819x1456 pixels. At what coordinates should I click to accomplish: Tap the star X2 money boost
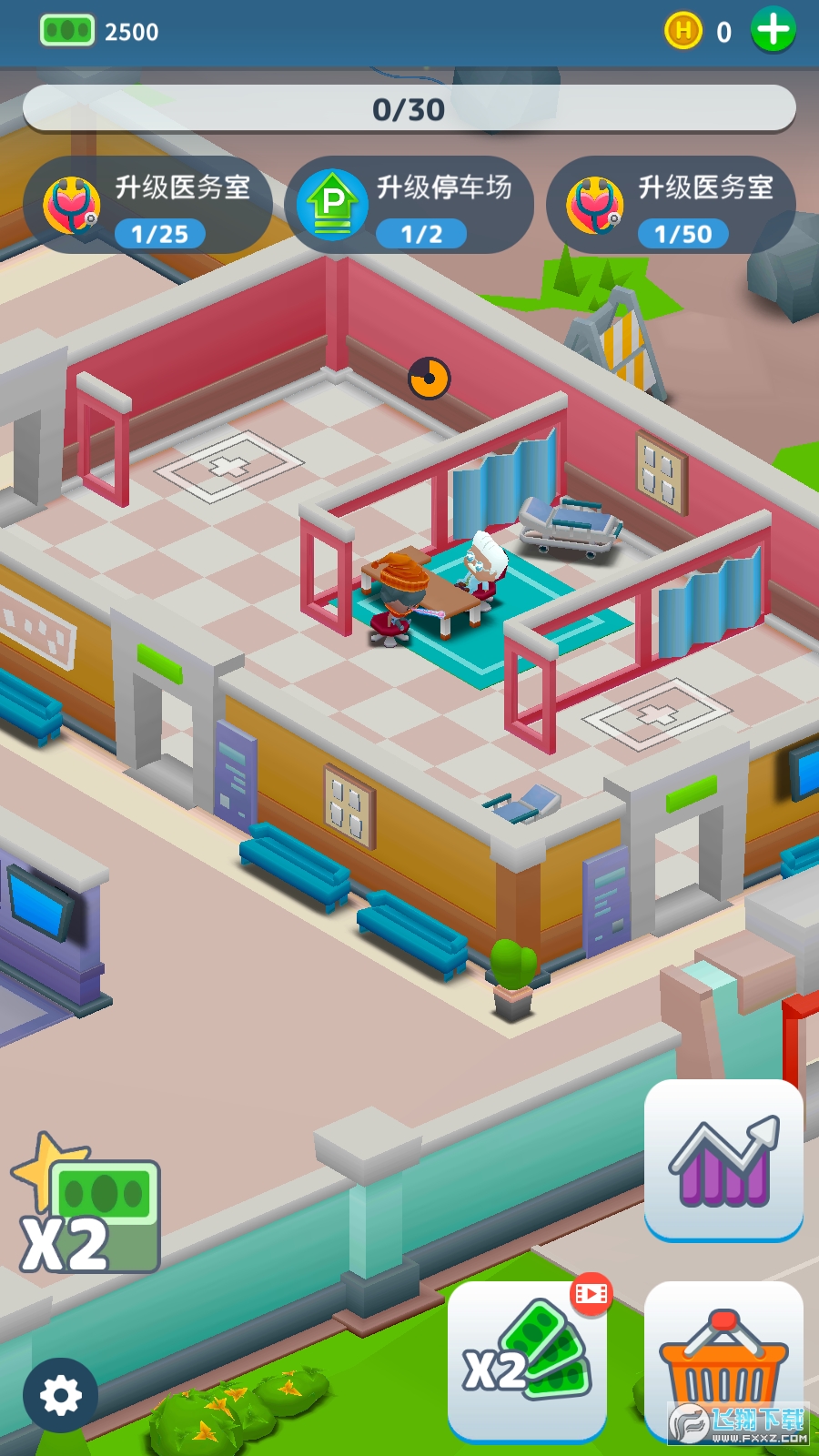pos(88,1206)
